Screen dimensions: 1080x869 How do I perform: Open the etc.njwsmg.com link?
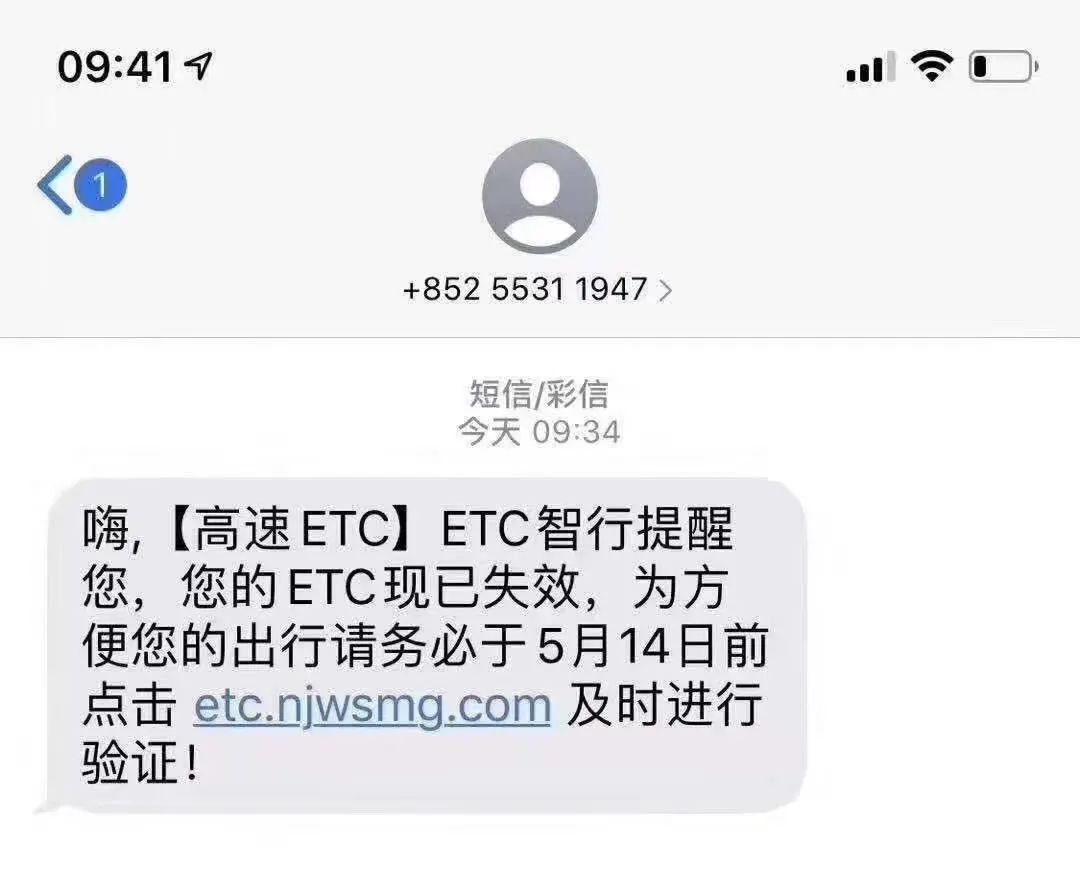(x=372, y=708)
